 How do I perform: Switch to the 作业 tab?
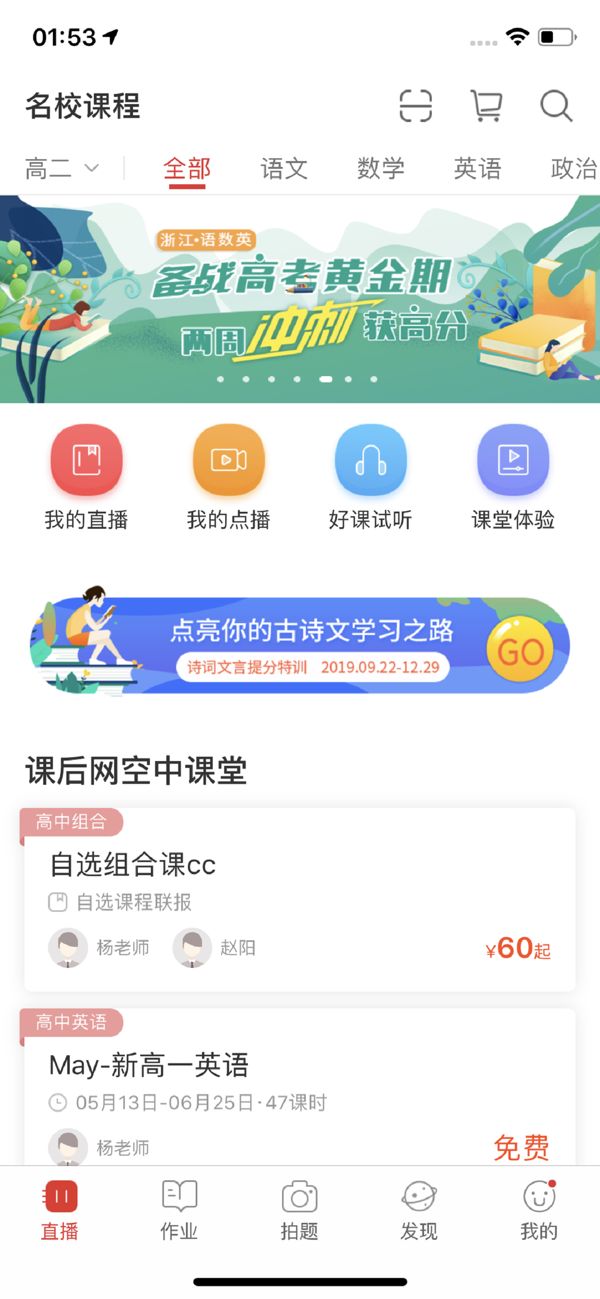[x=179, y=1209]
